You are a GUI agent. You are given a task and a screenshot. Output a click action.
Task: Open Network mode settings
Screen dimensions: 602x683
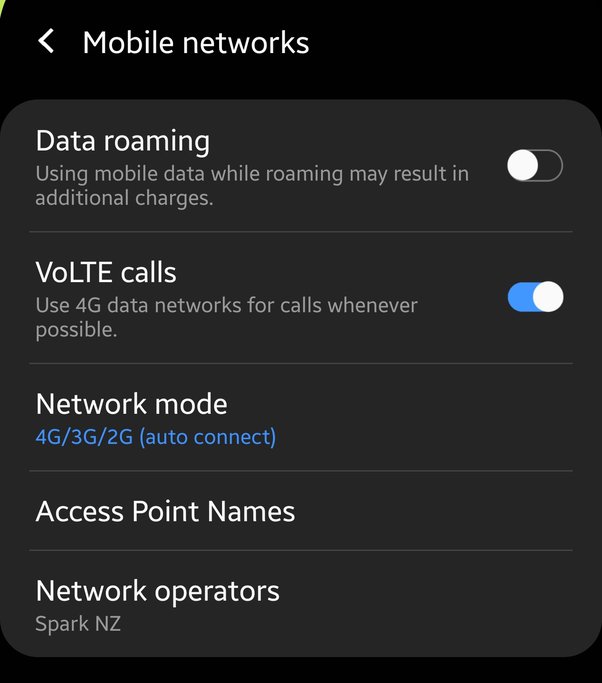click(x=156, y=419)
